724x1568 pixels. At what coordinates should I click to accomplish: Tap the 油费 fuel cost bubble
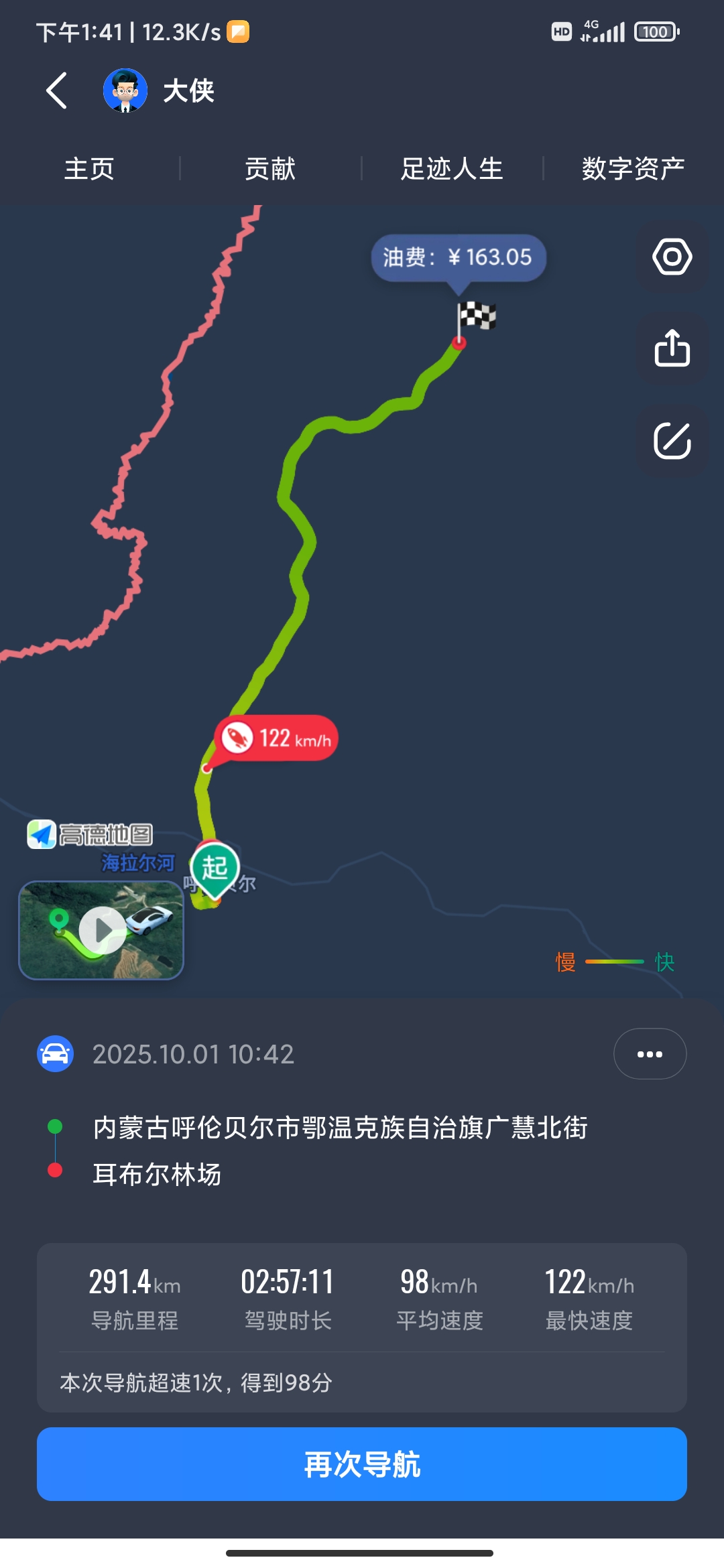click(459, 257)
